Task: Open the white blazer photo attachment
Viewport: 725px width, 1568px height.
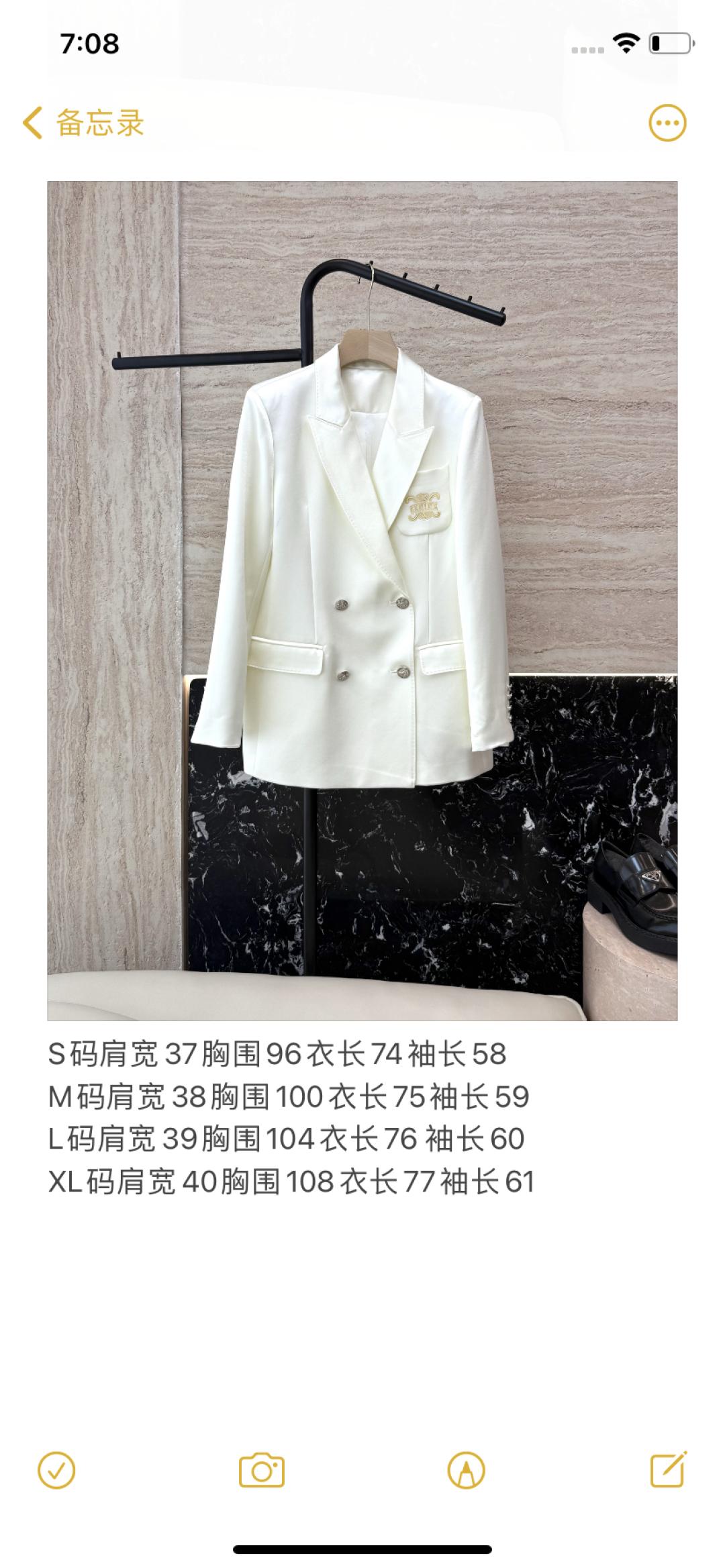Action: point(362,600)
